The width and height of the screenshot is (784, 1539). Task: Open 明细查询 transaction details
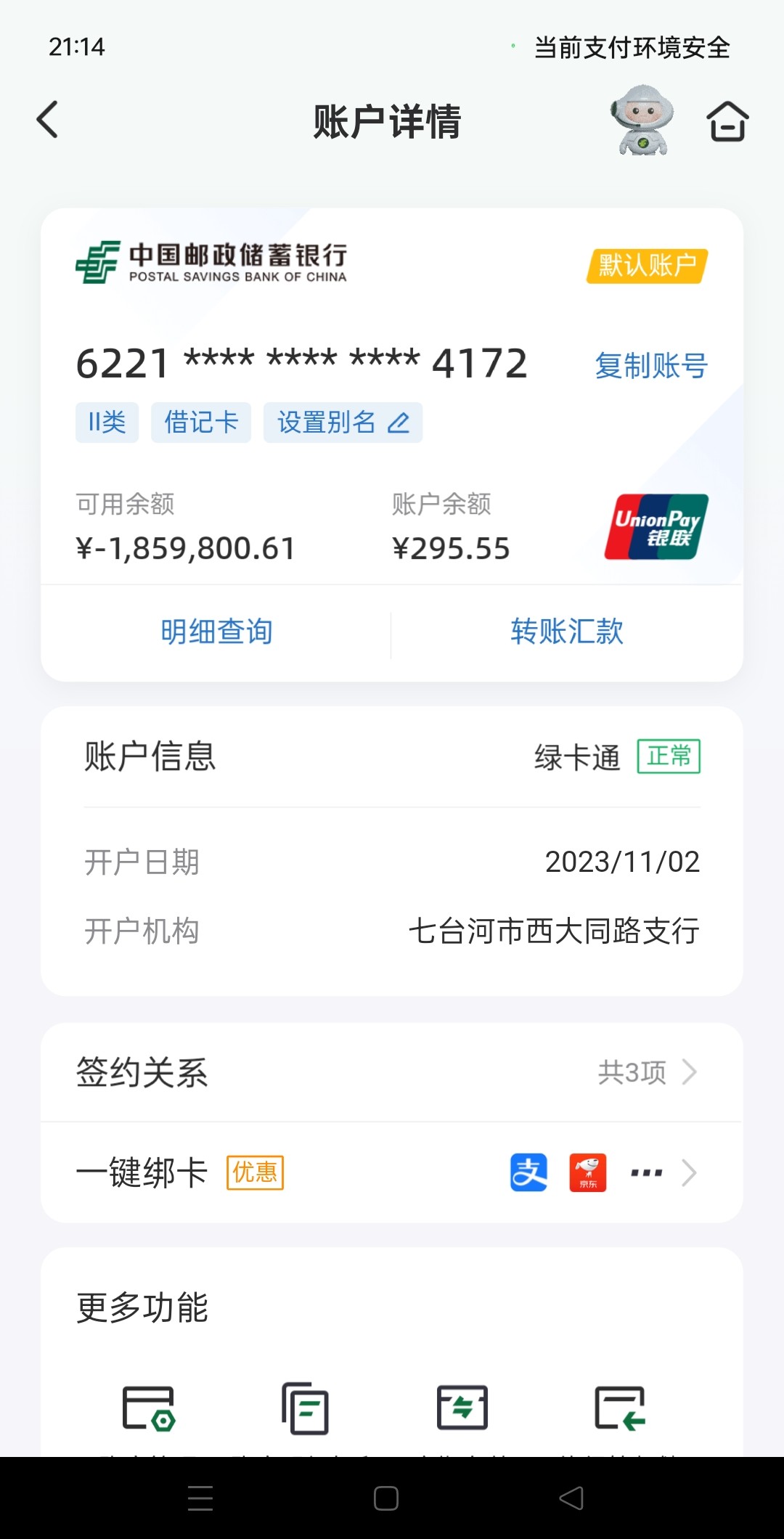[x=216, y=632]
